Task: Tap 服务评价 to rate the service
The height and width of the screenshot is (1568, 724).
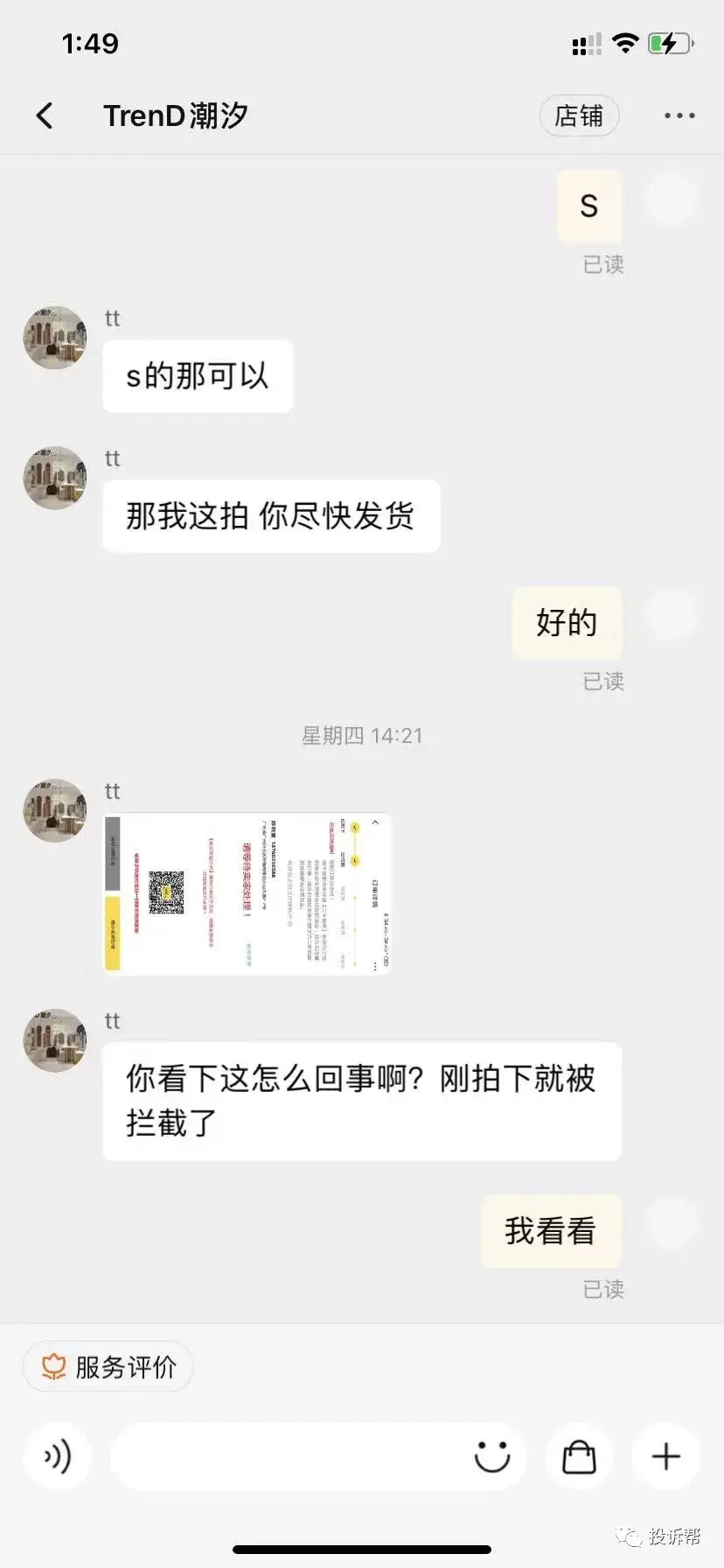Action: coord(108,1367)
